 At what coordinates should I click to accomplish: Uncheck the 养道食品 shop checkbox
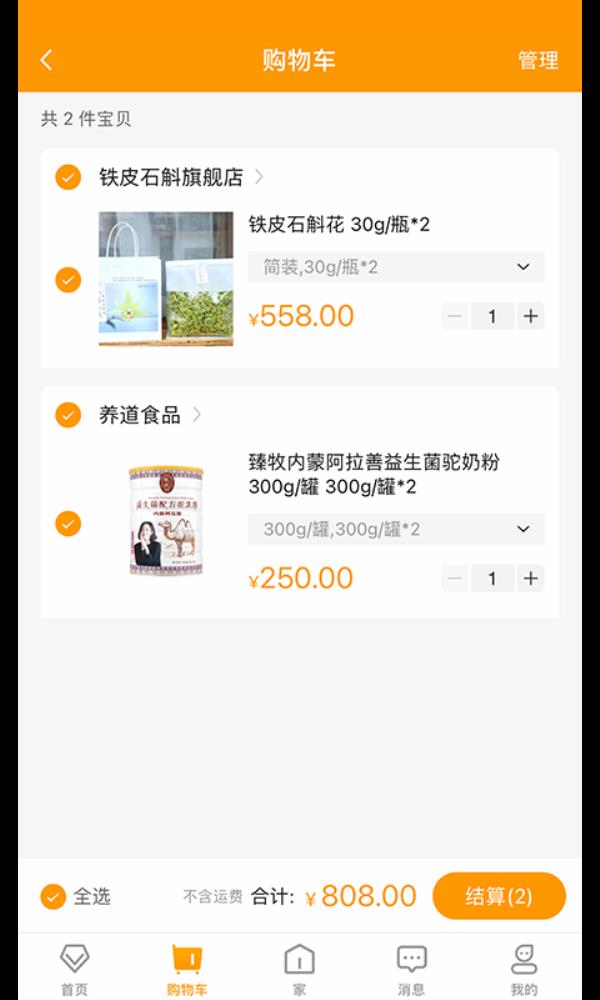click(x=68, y=415)
